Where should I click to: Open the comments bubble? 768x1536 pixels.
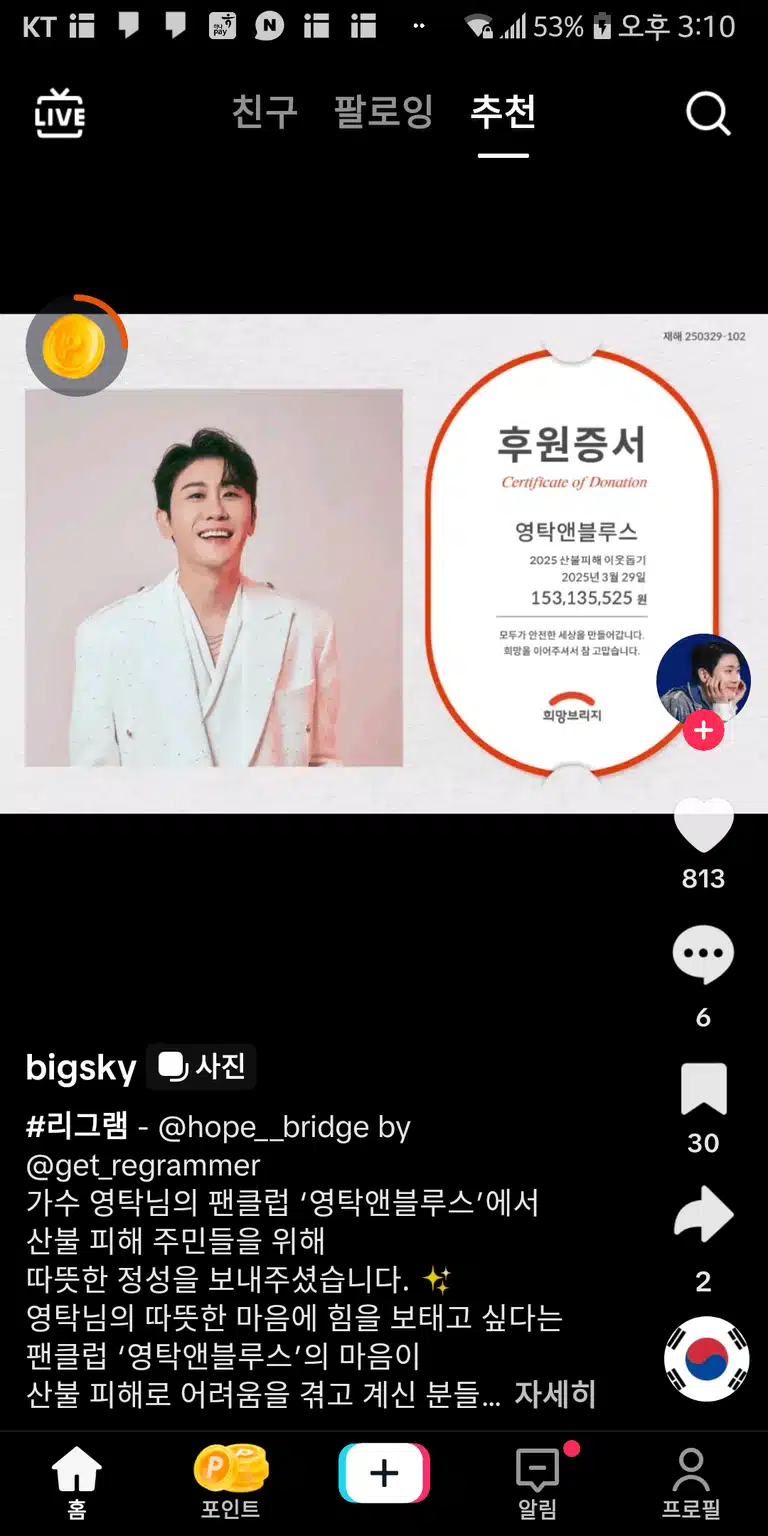[x=703, y=956]
